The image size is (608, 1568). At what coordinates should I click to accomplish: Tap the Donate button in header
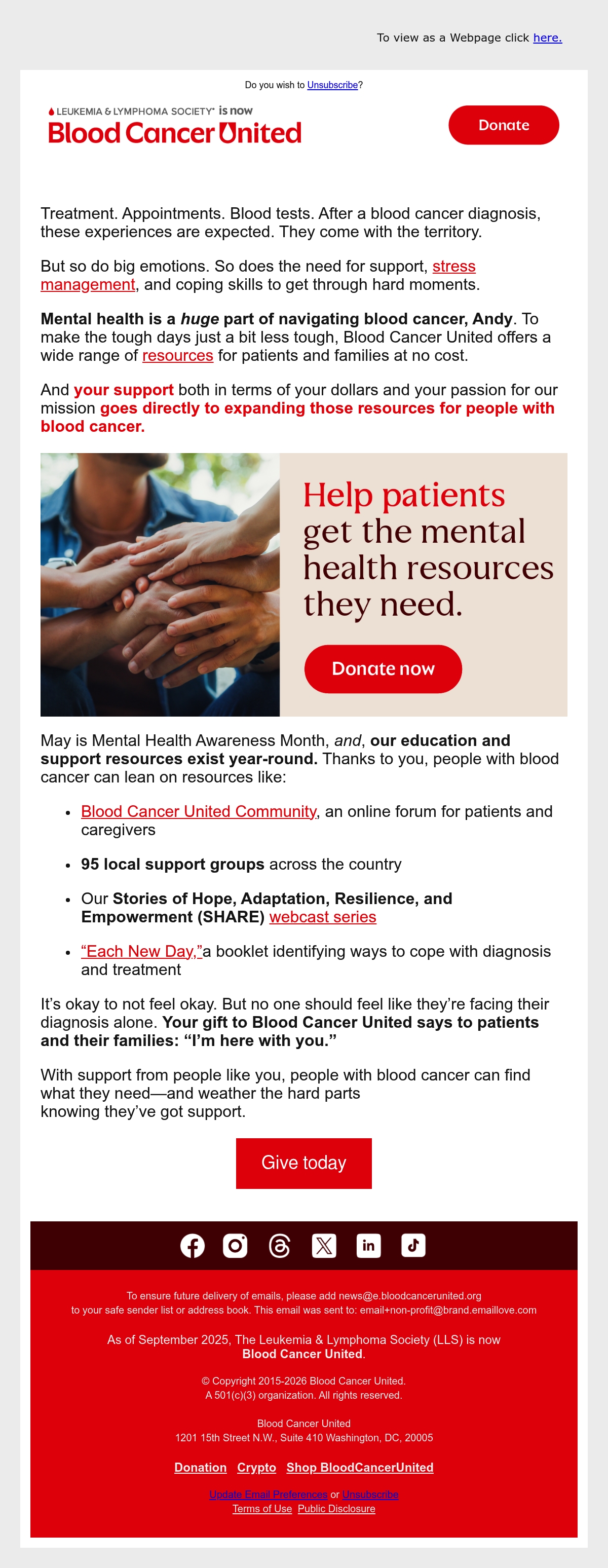click(503, 125)
